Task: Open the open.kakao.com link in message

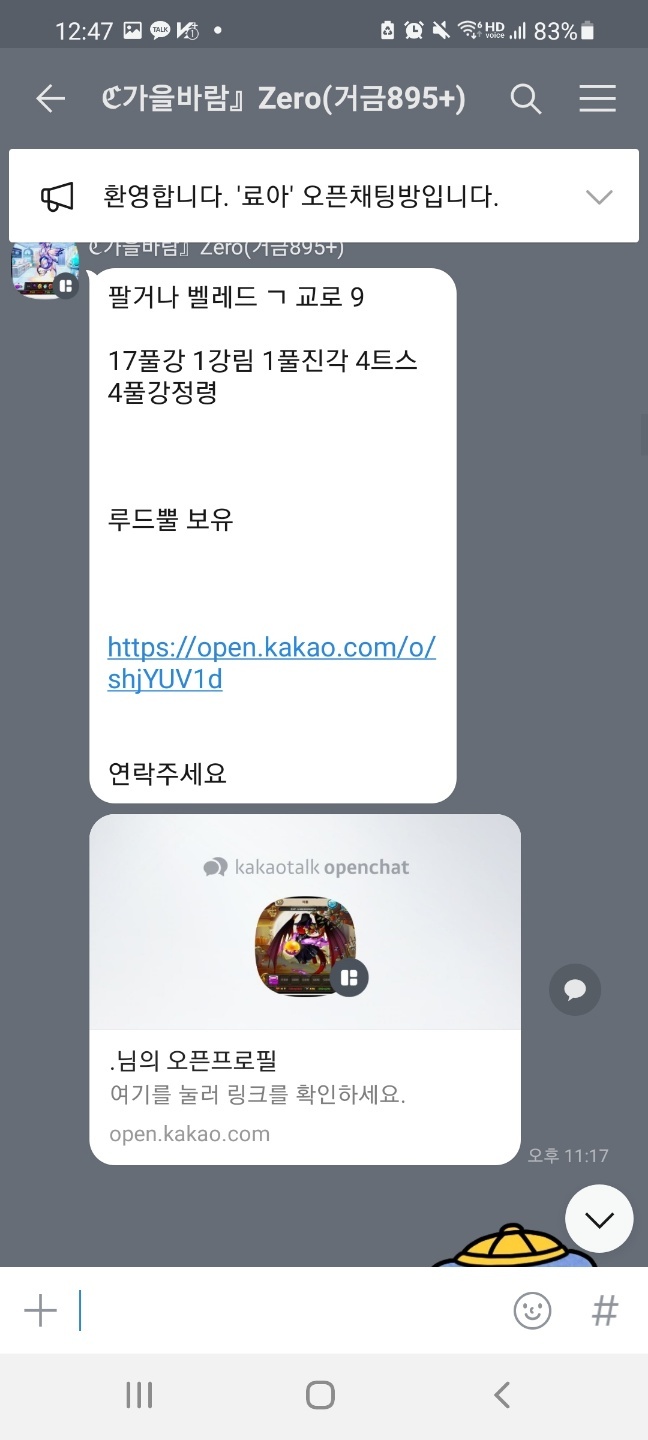Action: (x=271, y=663)
